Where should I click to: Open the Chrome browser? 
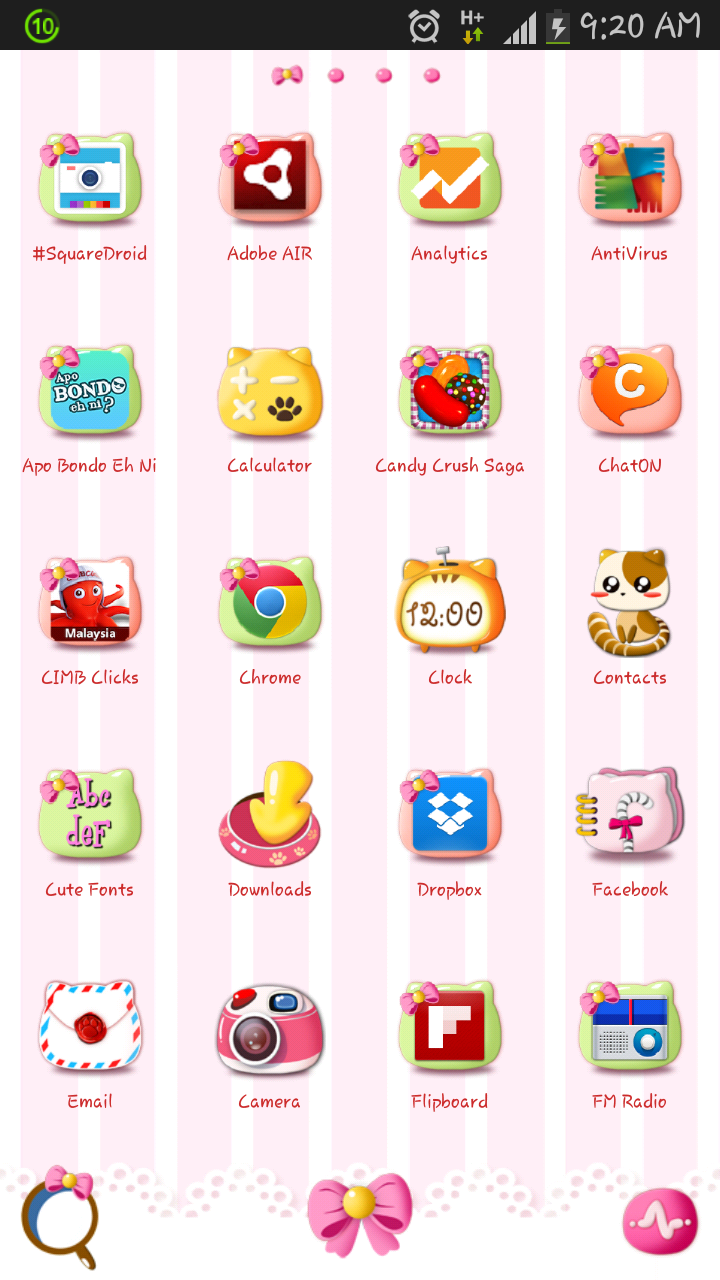tap(270, 604)
